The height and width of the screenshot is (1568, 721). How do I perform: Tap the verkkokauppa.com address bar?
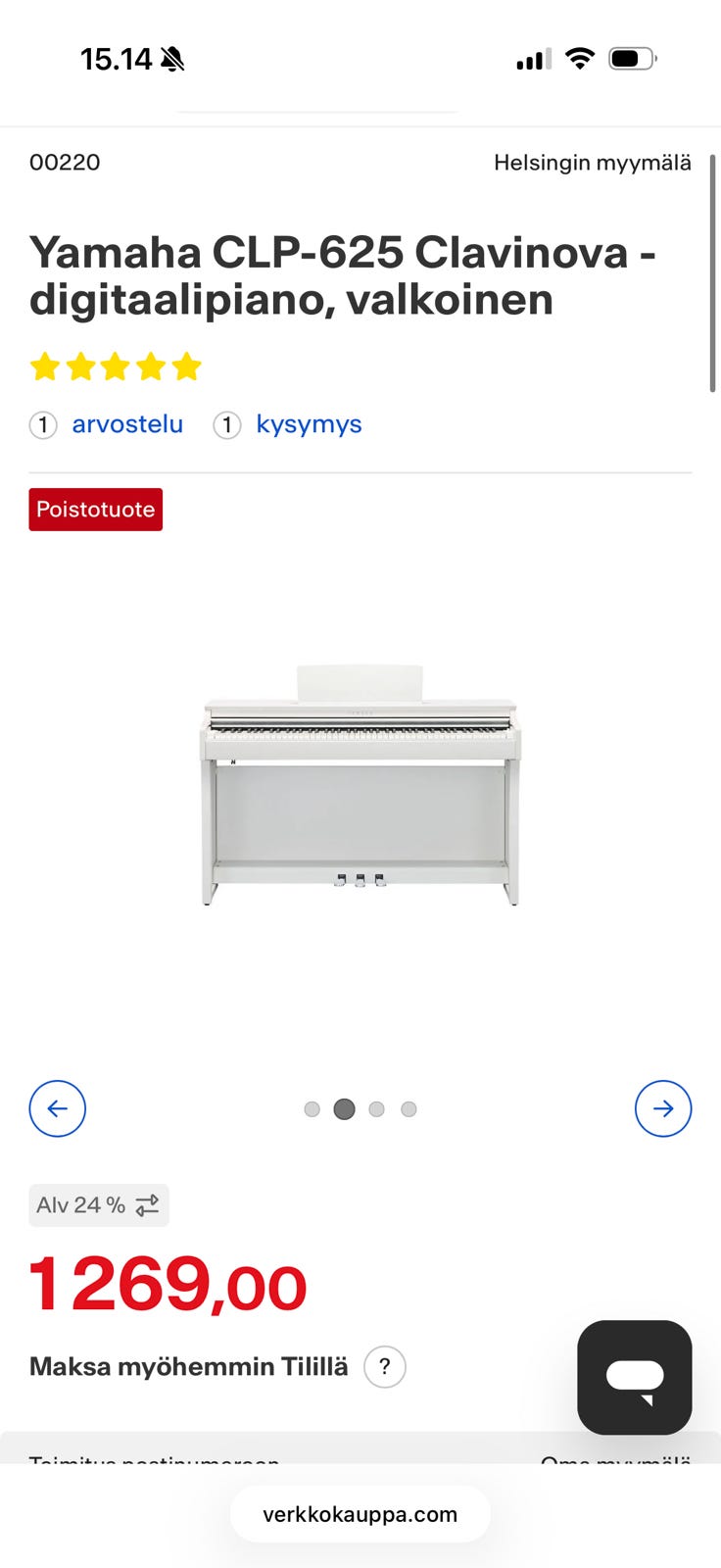360,1513
